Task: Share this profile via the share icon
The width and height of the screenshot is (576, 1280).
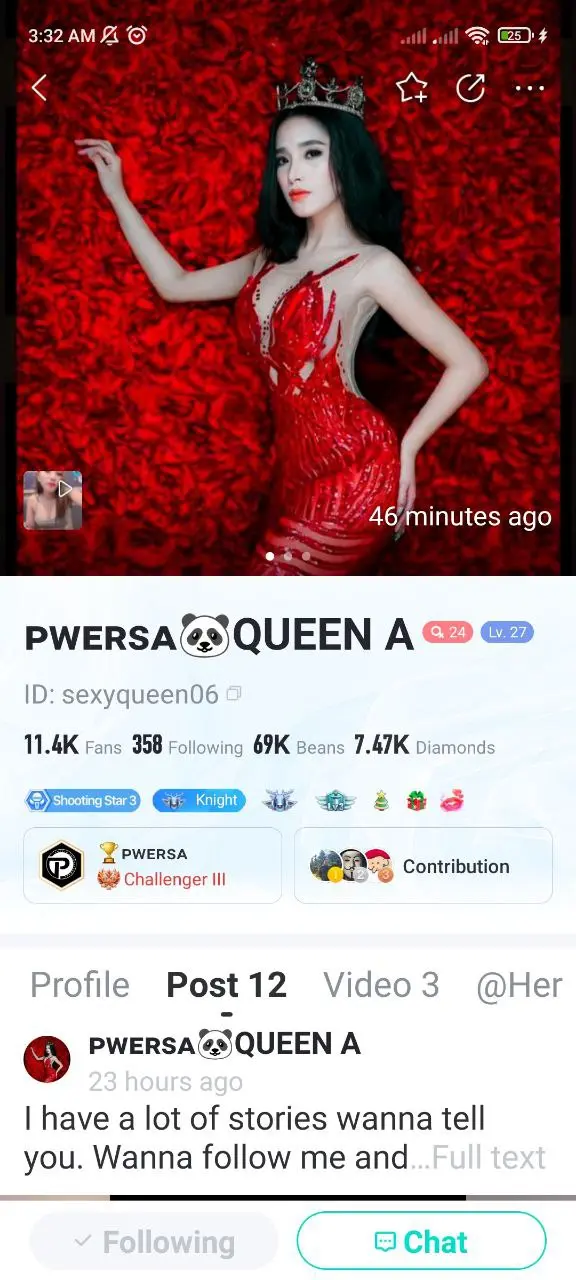Action: pos(470,88)
